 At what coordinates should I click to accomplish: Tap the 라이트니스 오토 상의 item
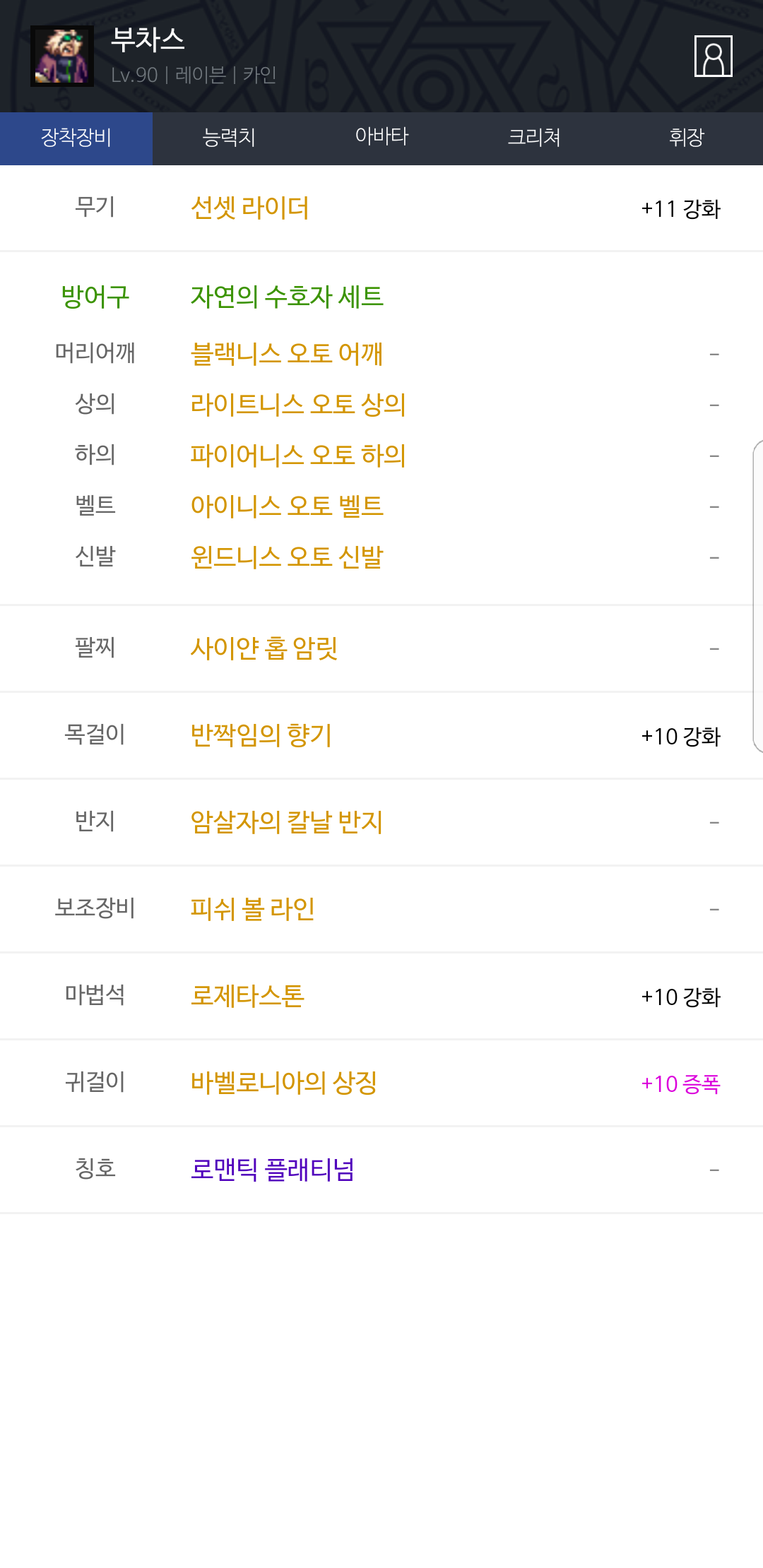pos(298,405)
